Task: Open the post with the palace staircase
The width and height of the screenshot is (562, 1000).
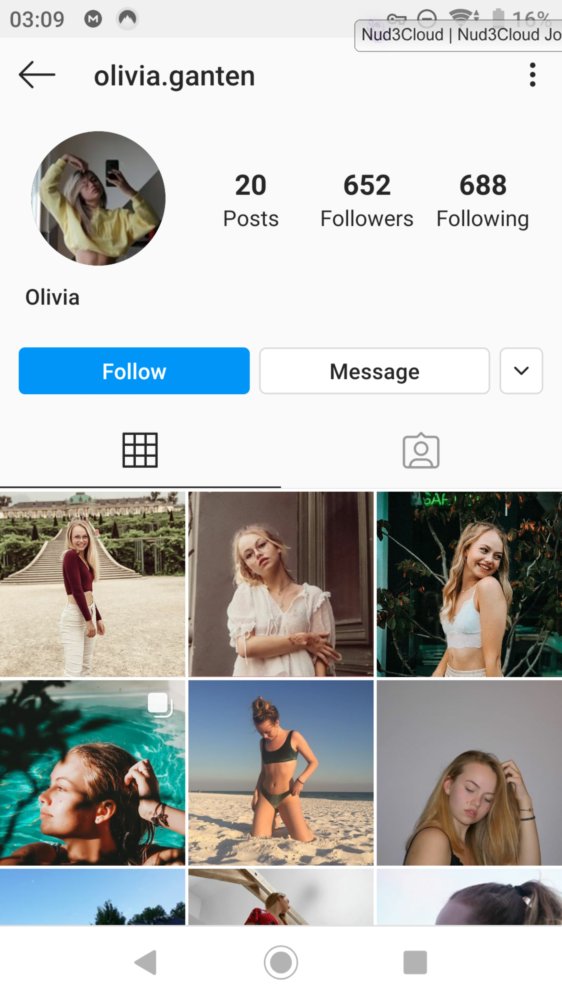Action: pyautogui.click(x=92, y=584)
